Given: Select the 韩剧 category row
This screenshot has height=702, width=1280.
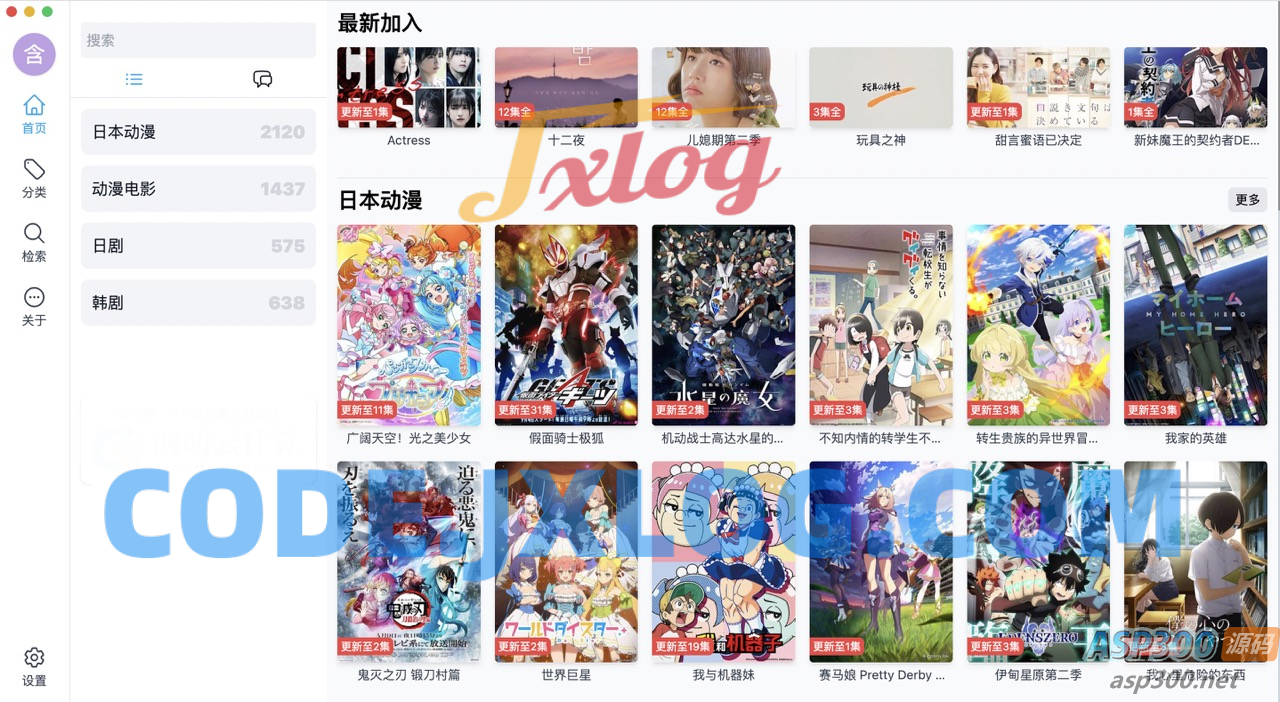Looking at the screenshot, I should click(x=198, y=303).
